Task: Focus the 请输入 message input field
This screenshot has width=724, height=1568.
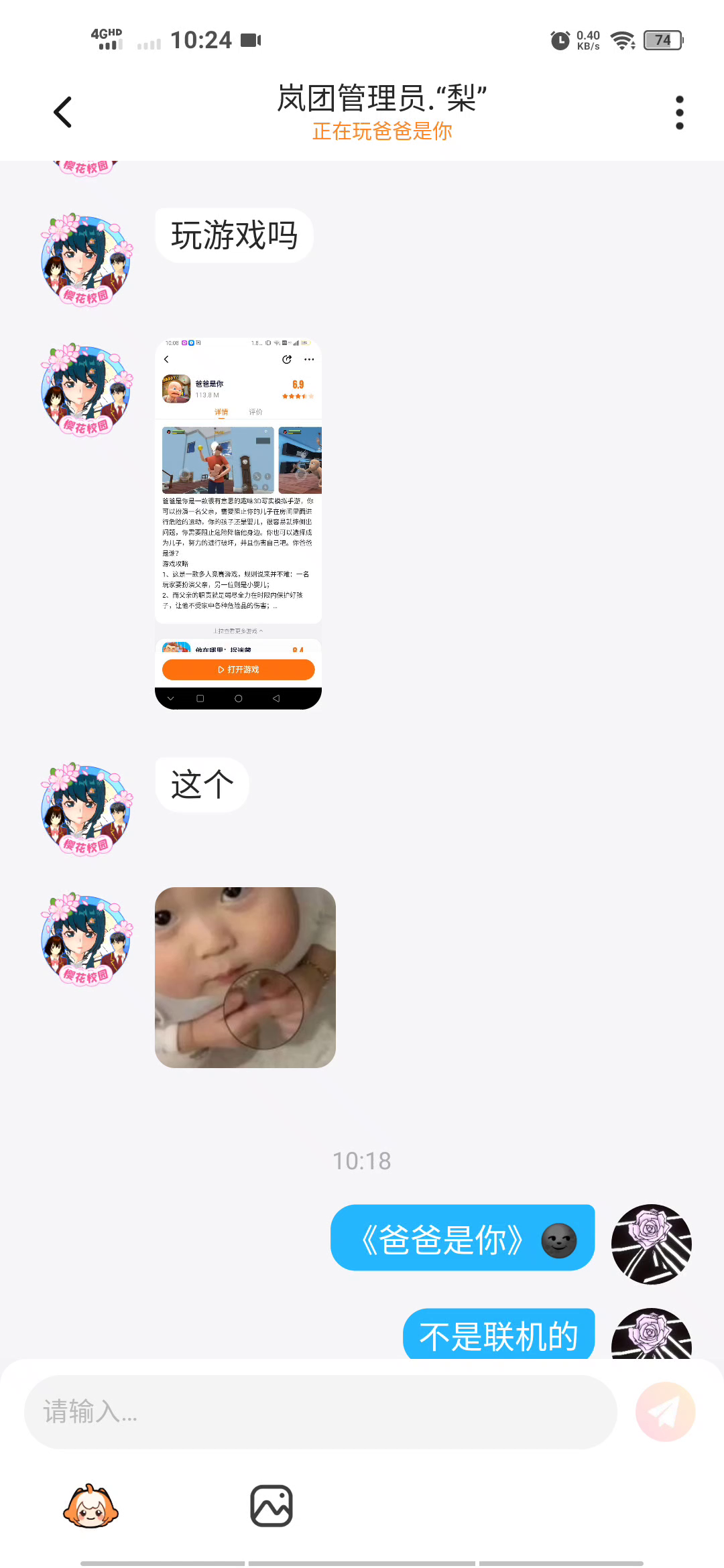Action: tap(320, 1412)
